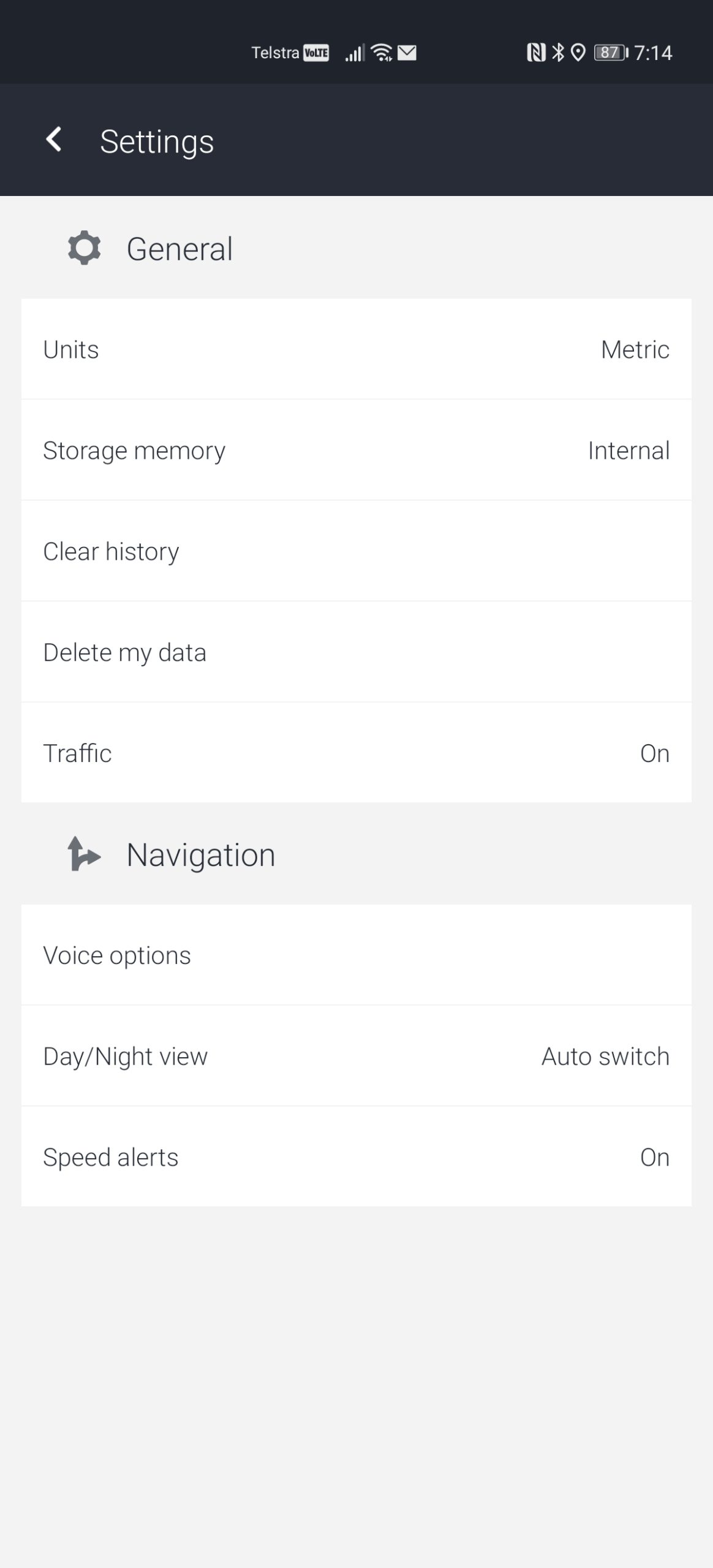The height and width of the screenshot is (1568, 713).
Task: Toggle the Traffic setting
Action: click(356, 753)
